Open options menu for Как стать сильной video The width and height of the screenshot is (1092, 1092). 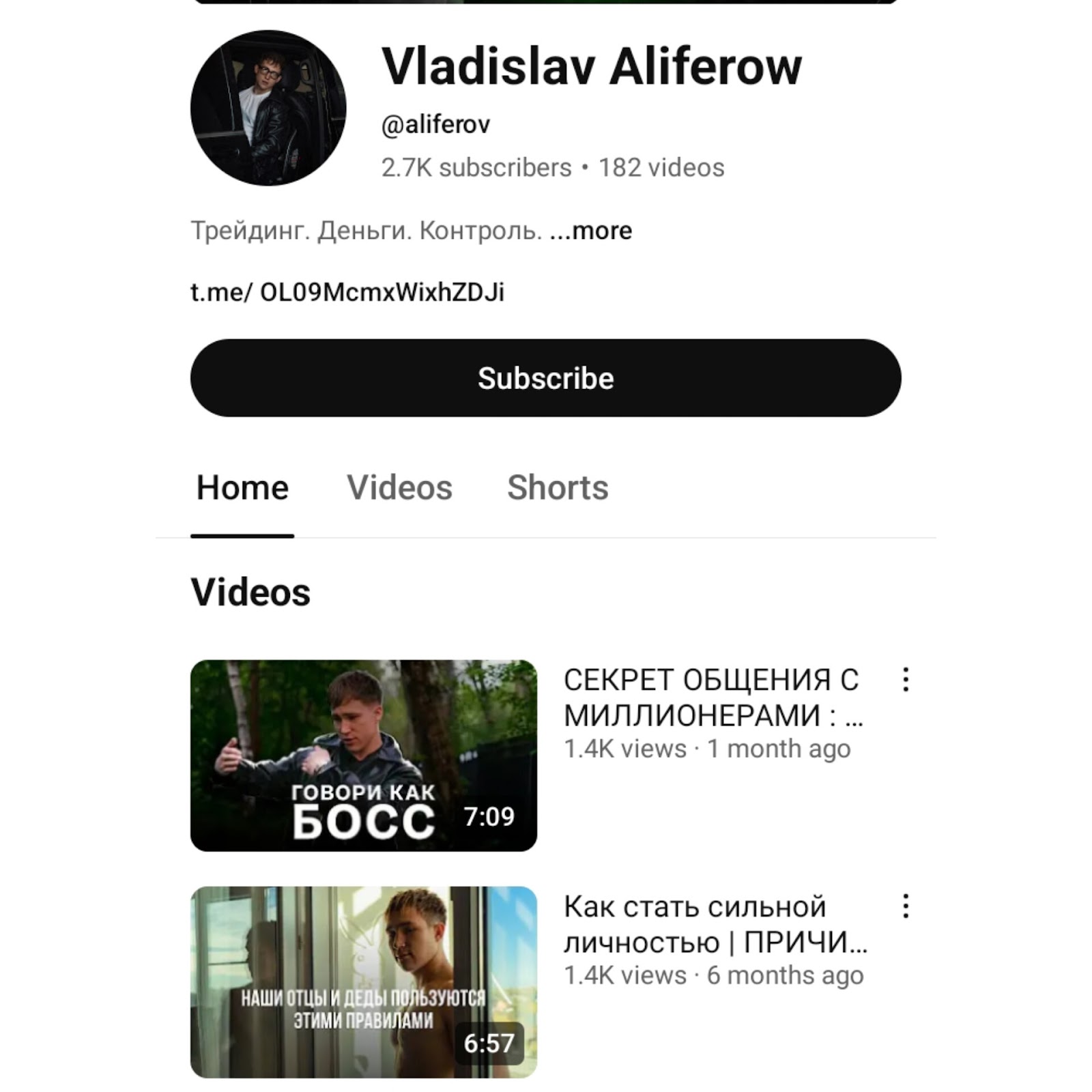tap(905, 906)
